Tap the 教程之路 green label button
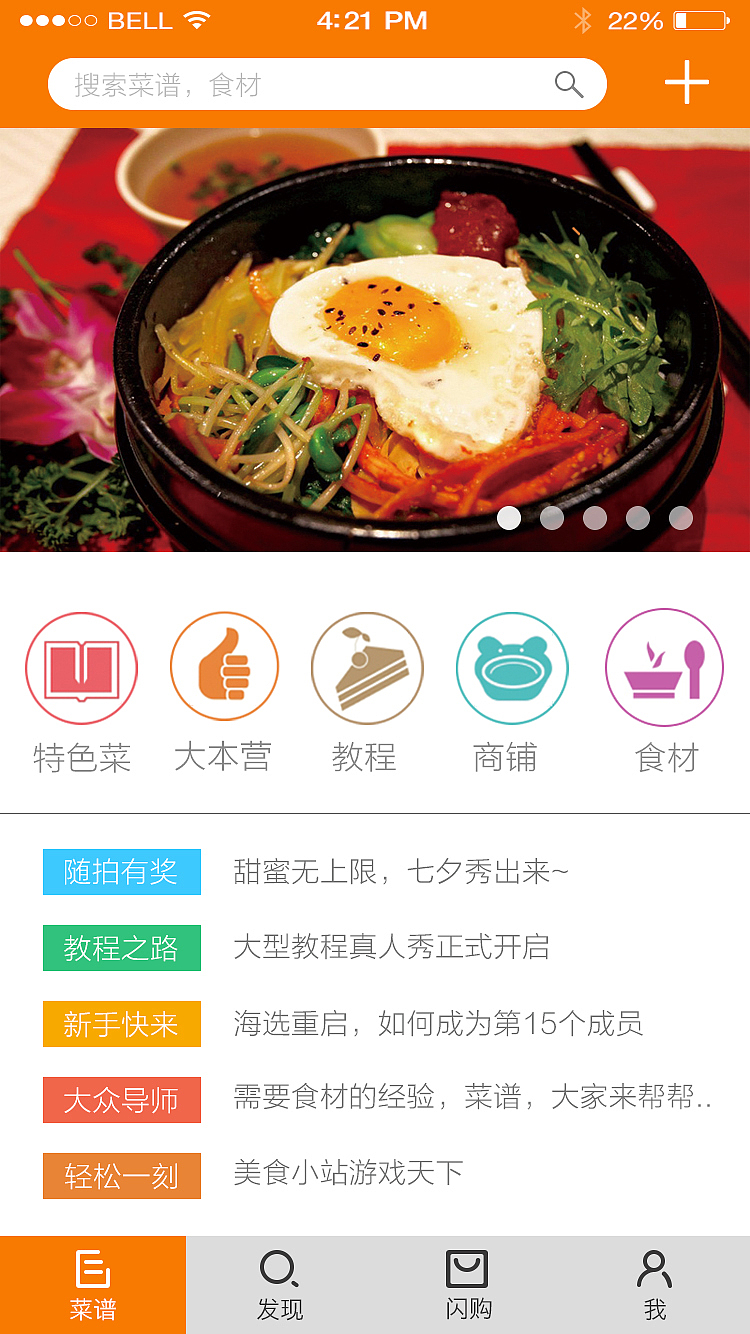 pos(121,948)
